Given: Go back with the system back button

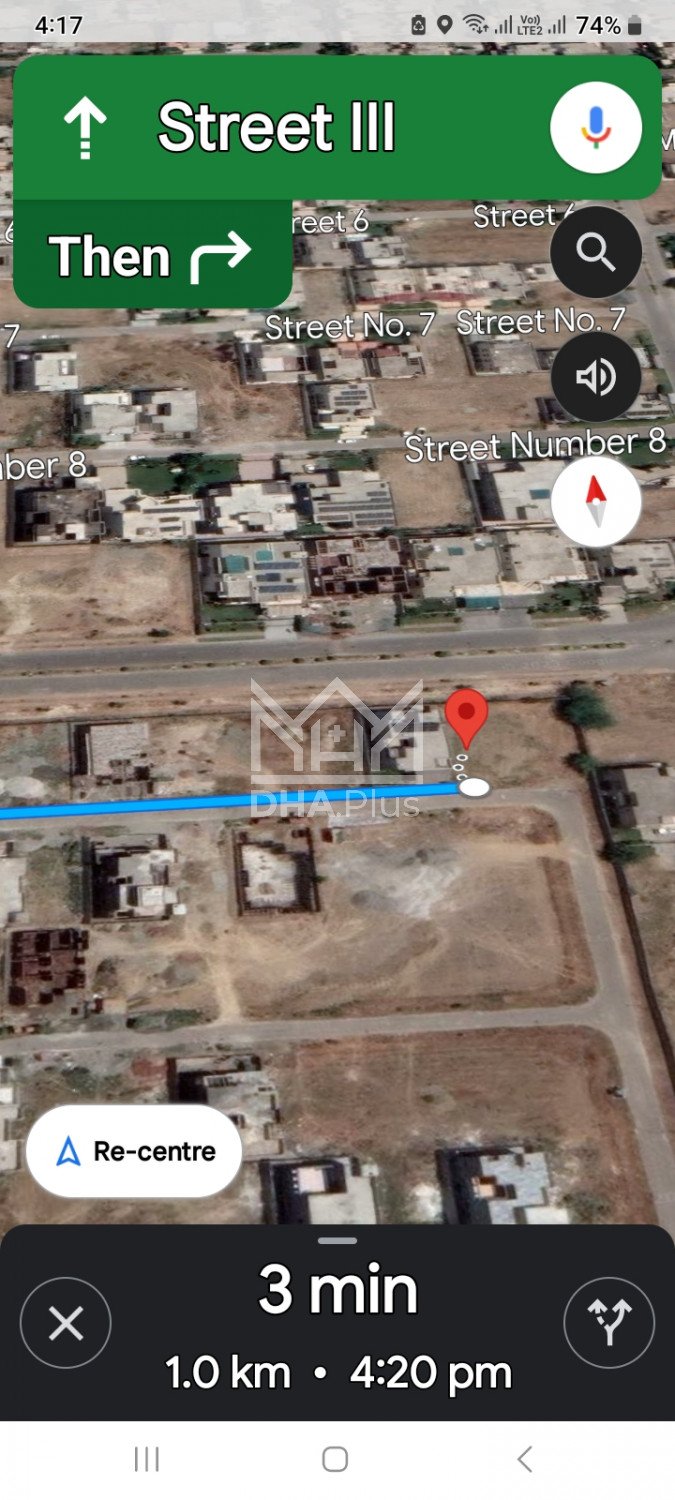Looking at the screenshot, I should [525, 1459].
